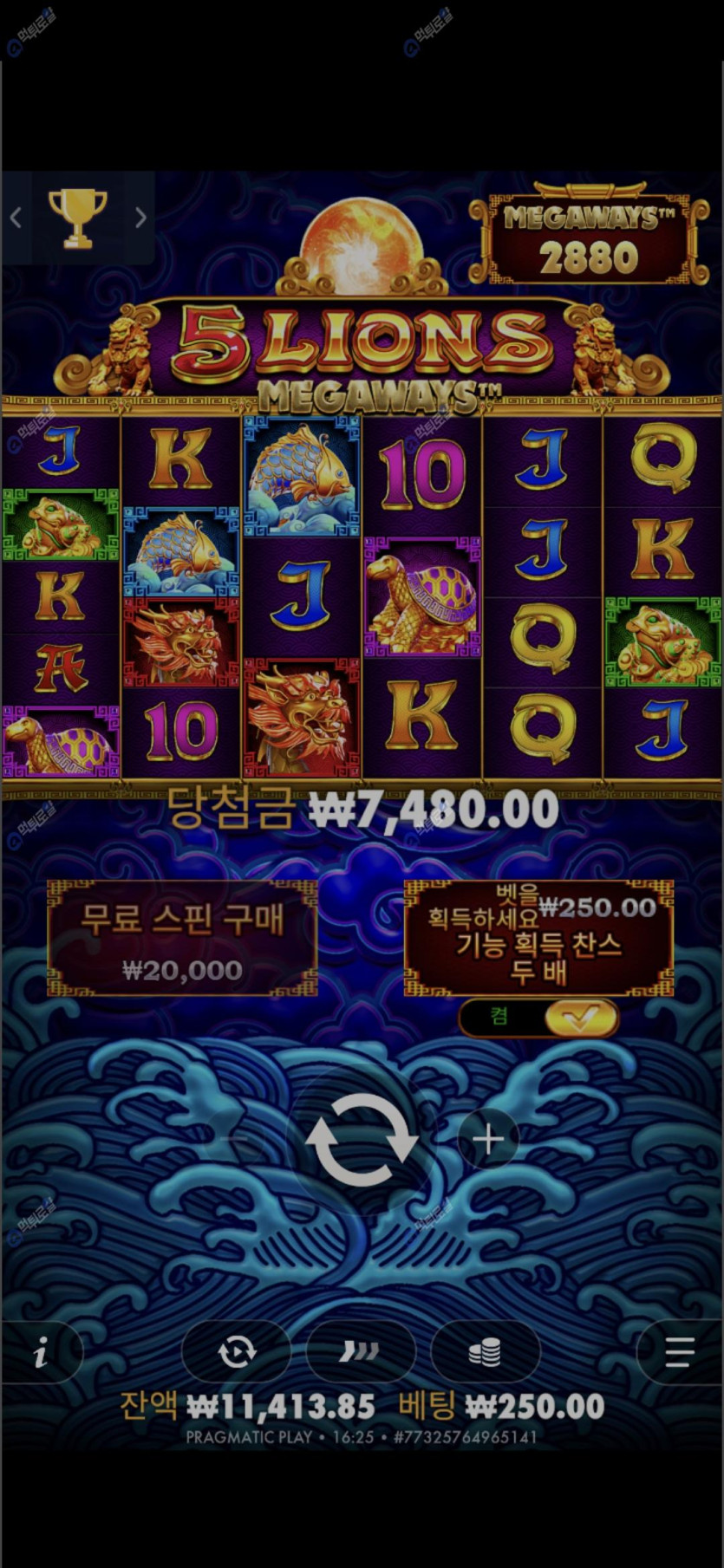This screenshot has width=724, height=1568.
Task: Open the hamburger menu
Action: click(x=679, y=1351)
